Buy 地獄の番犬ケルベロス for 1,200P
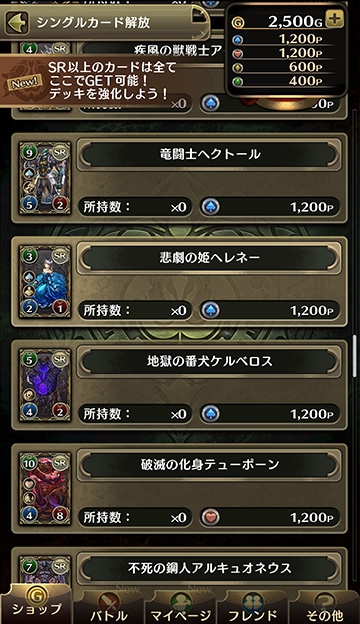This screenshot has height=624, width=360. [x=269, y=414]
